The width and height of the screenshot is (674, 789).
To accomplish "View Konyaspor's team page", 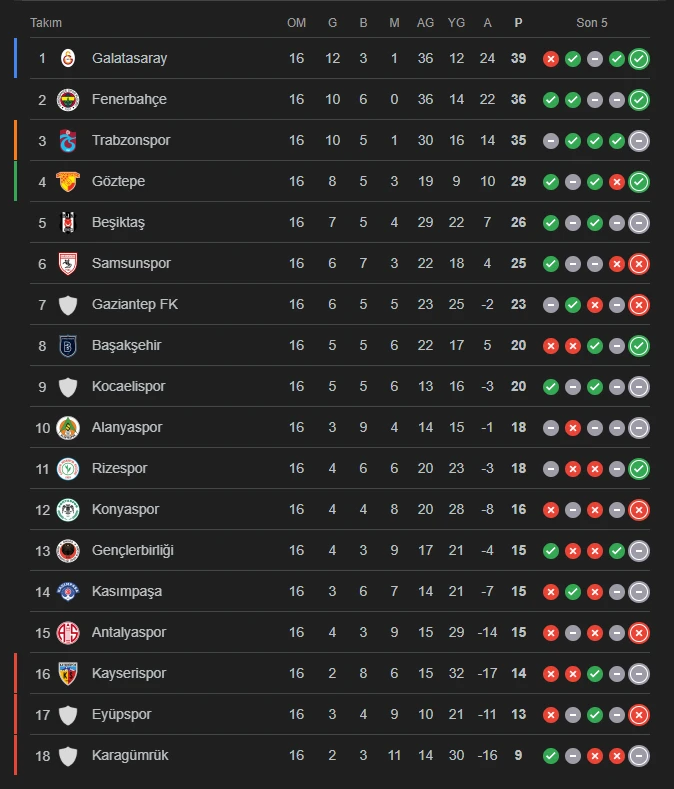I will tap(125, 509).
